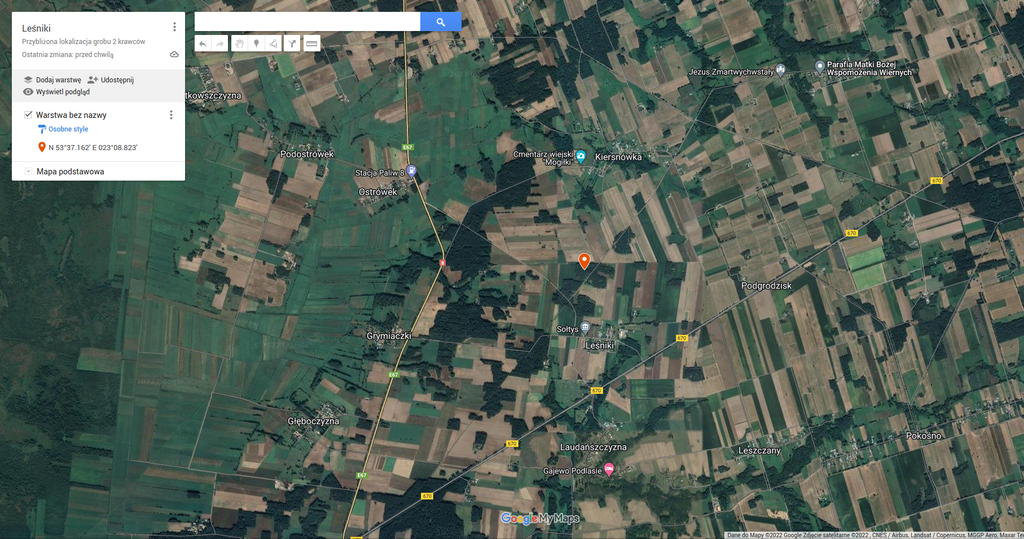1024x539 pixels.
Task: Select the N 53°37.162' E 023°08.823' placemark
Action: coord(92,148)
